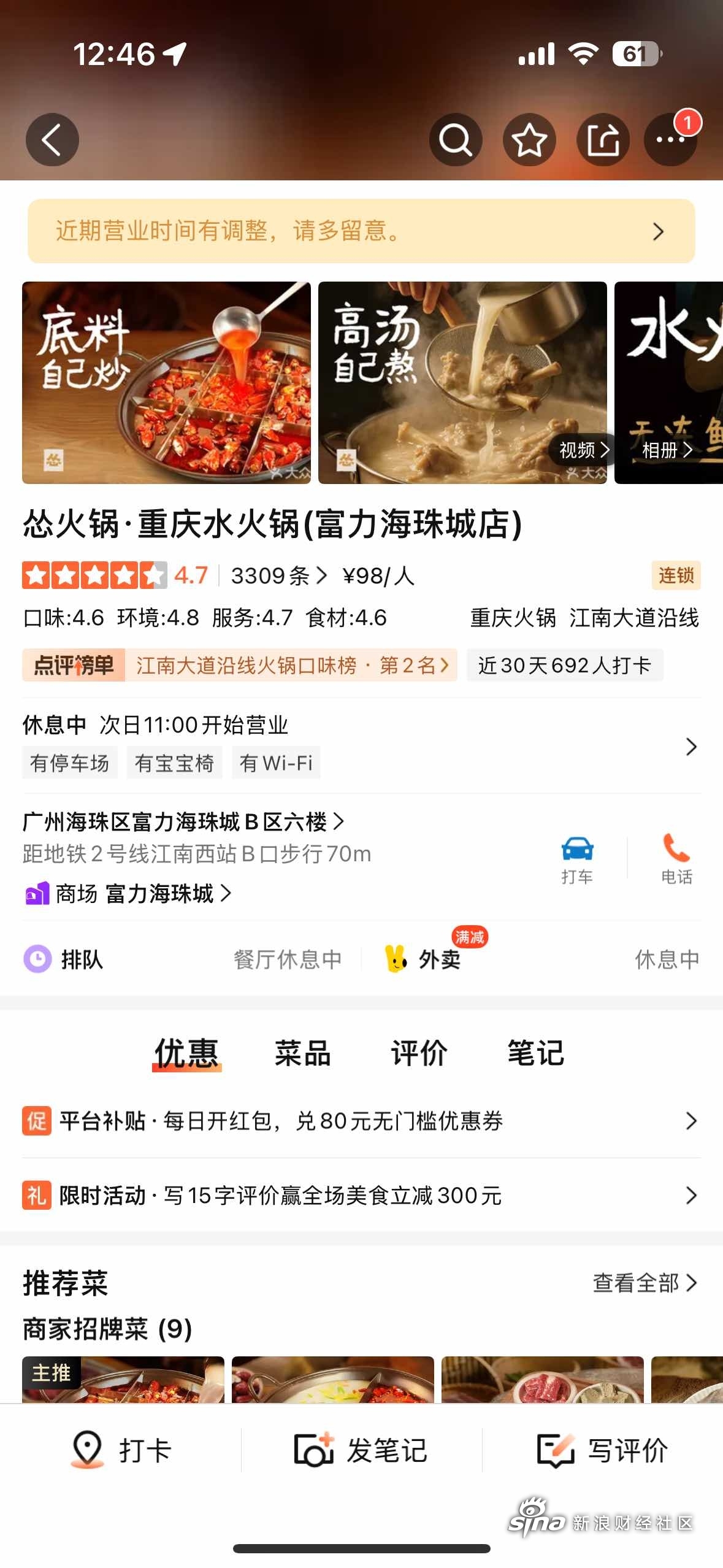Open the 平台补贴 80元 coupon offer
723x1568 pixels.
tap(361, 1121)
